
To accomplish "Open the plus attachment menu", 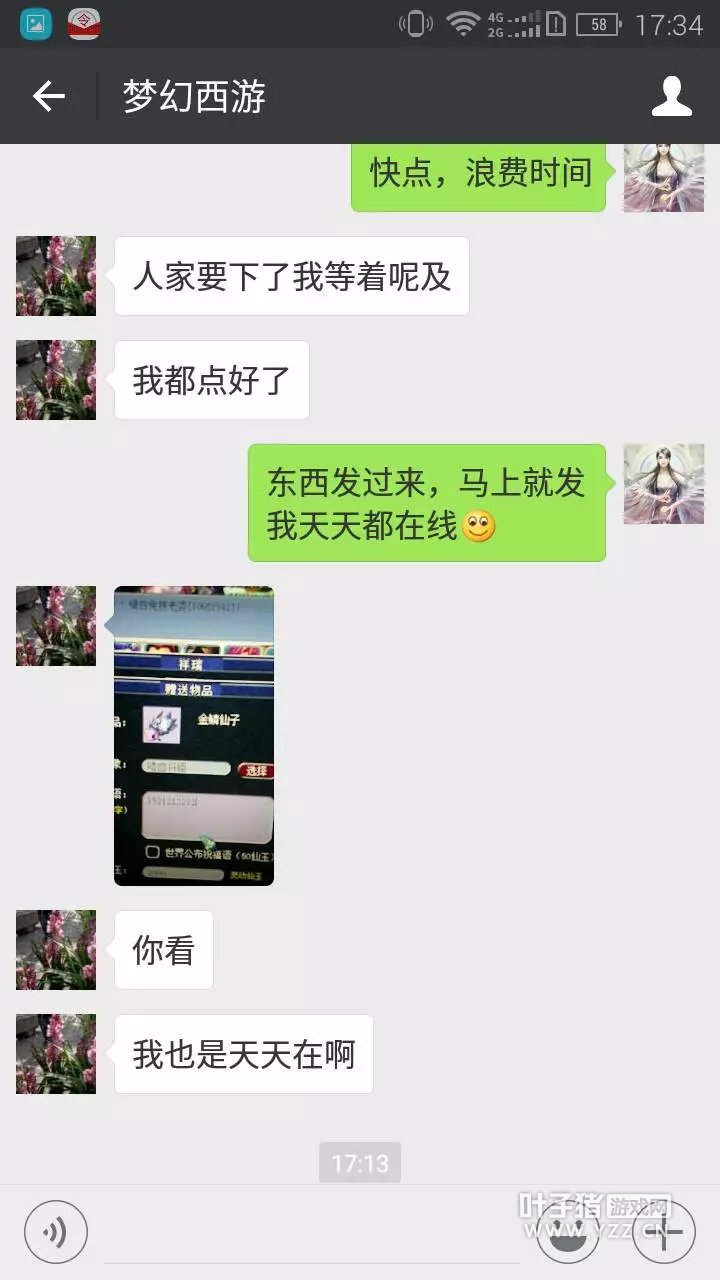I will 664,1232.
